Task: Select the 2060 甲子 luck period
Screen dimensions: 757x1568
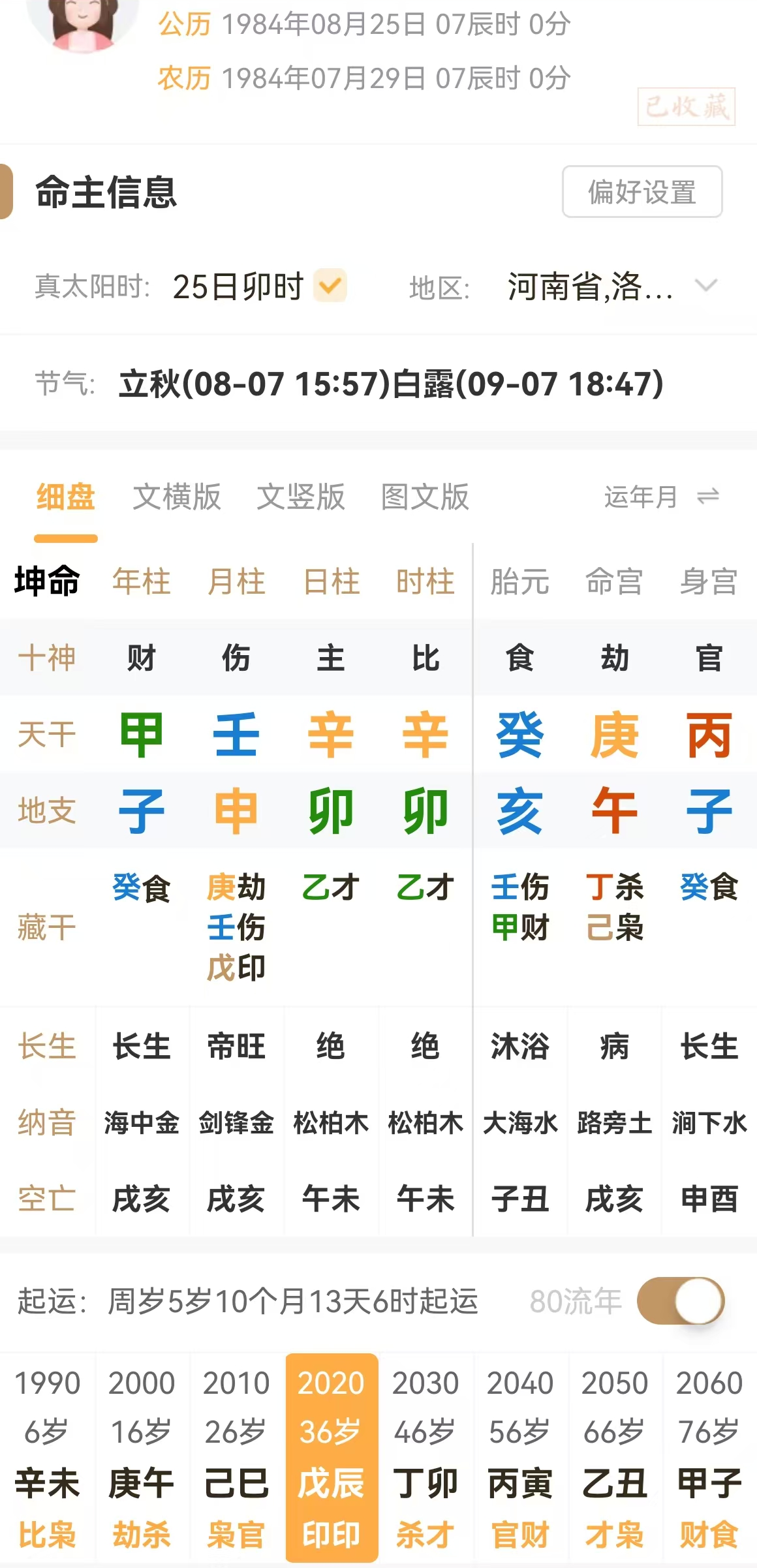Action: (709, 1457)
